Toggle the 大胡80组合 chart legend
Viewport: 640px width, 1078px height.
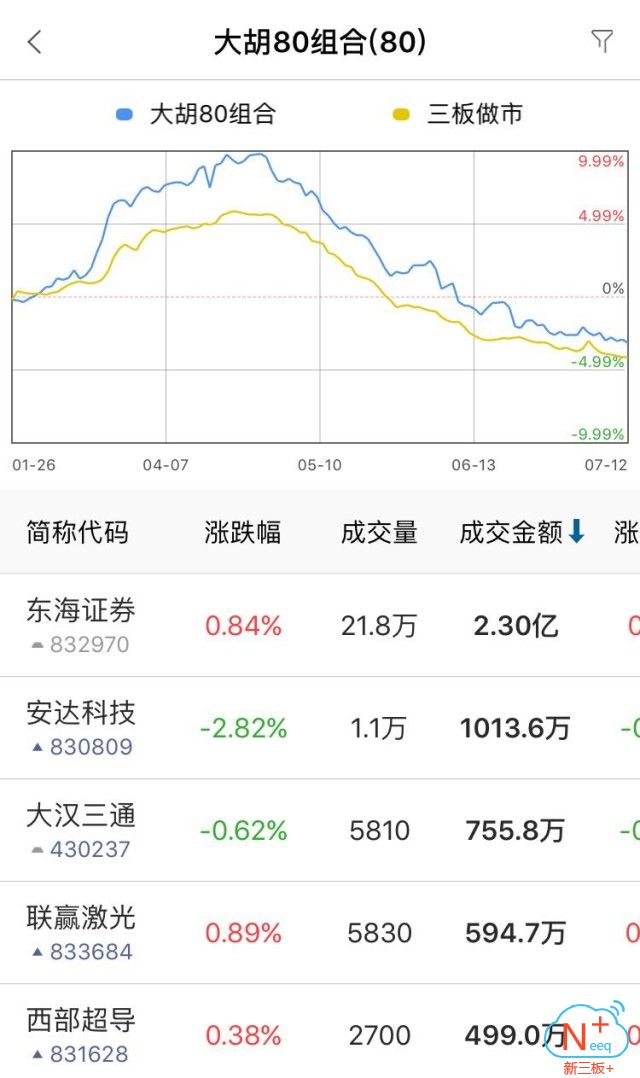(x=196, y=114)
